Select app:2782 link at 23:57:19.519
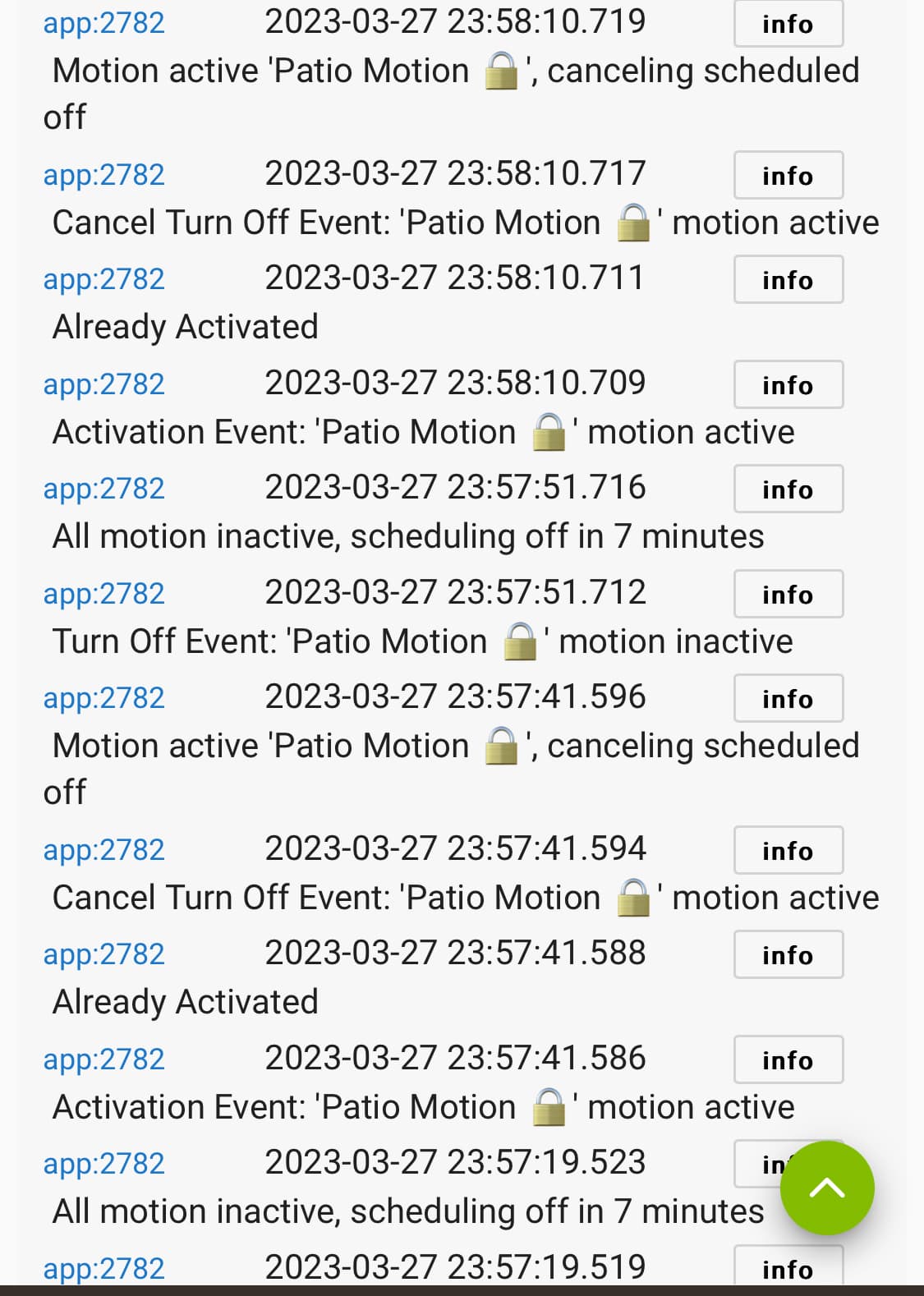 (x=104, y=1269)
